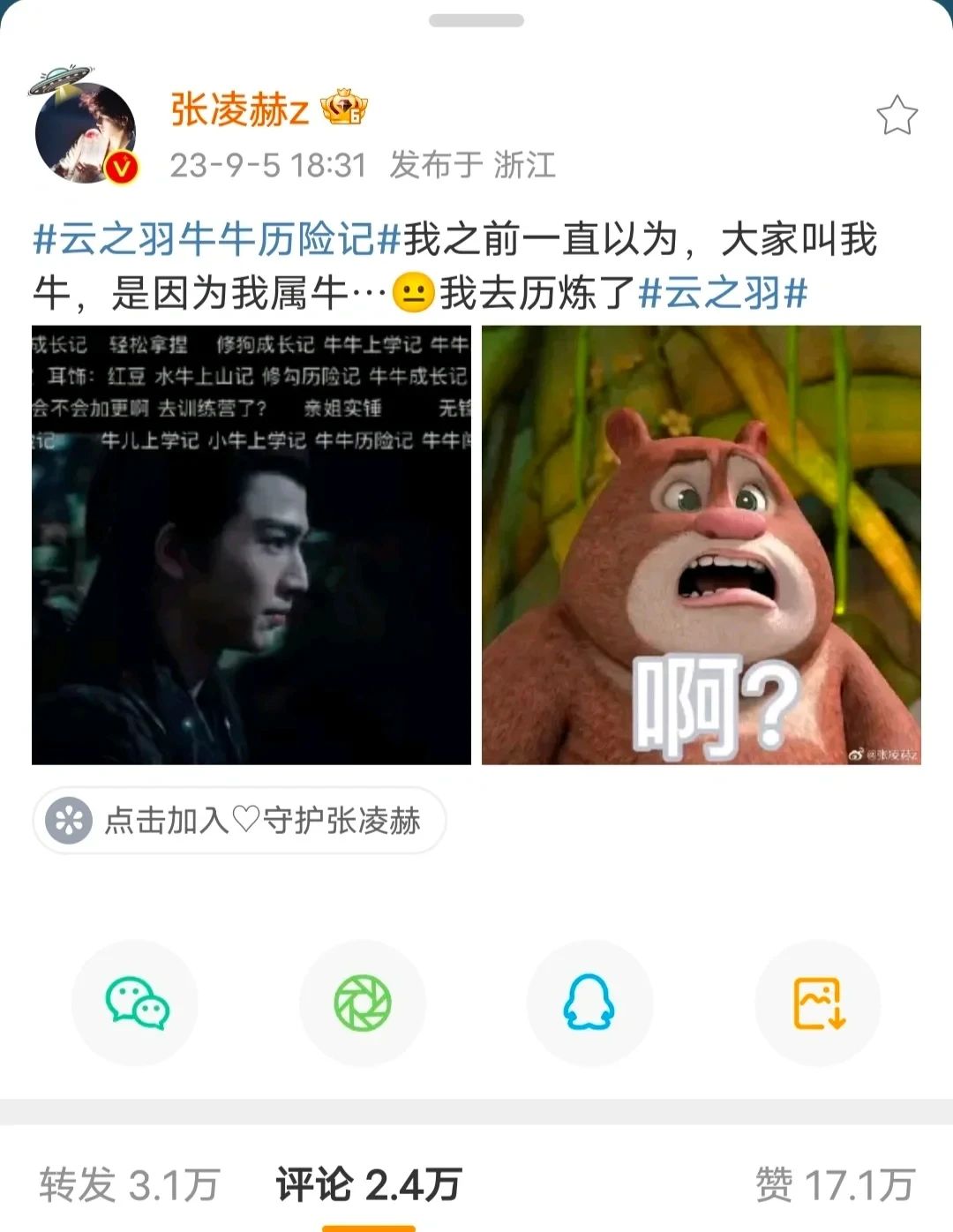Save the post as an image
Viewport: 953px width, 1232px height.
pos(818,1003)
